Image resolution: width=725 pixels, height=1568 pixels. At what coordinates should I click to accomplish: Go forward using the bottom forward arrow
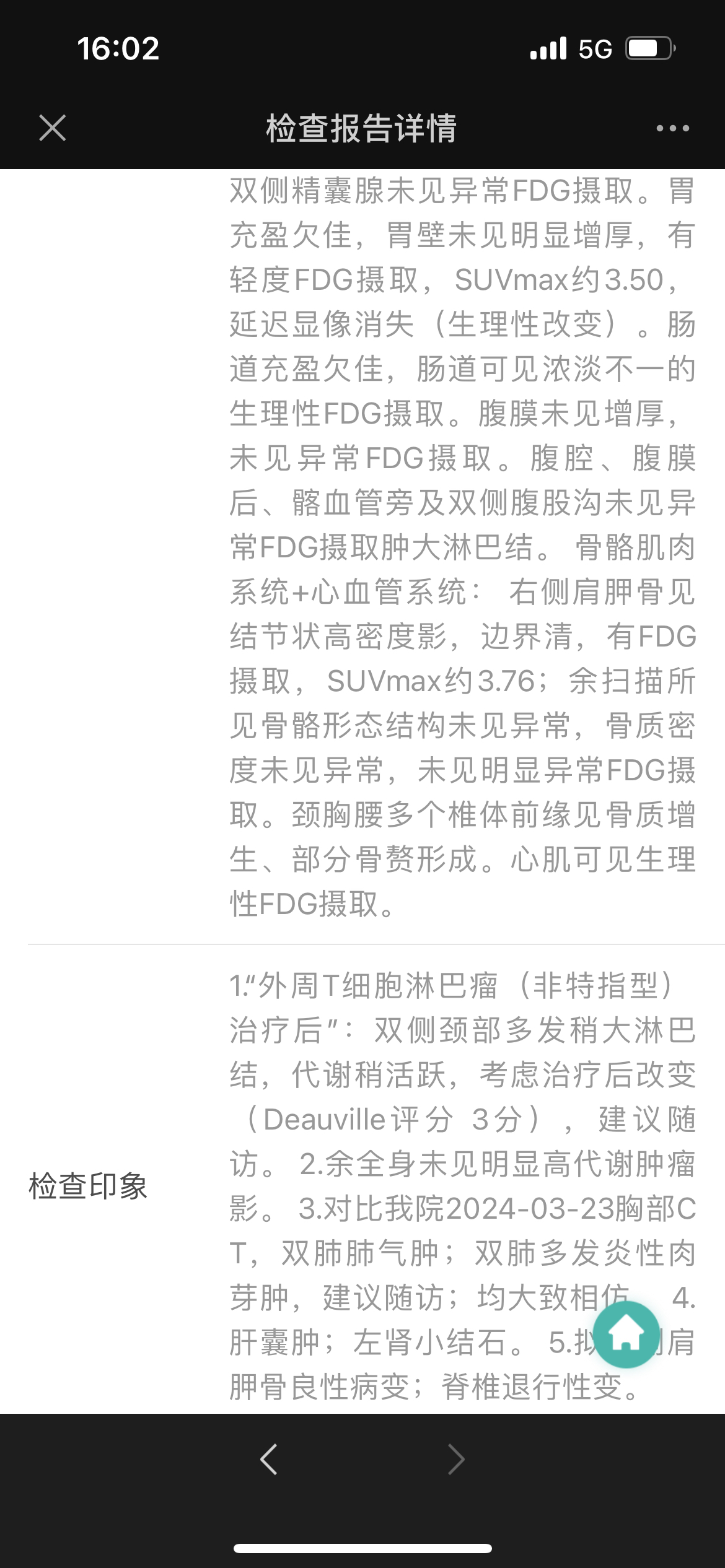click(x=456, y=1460)
